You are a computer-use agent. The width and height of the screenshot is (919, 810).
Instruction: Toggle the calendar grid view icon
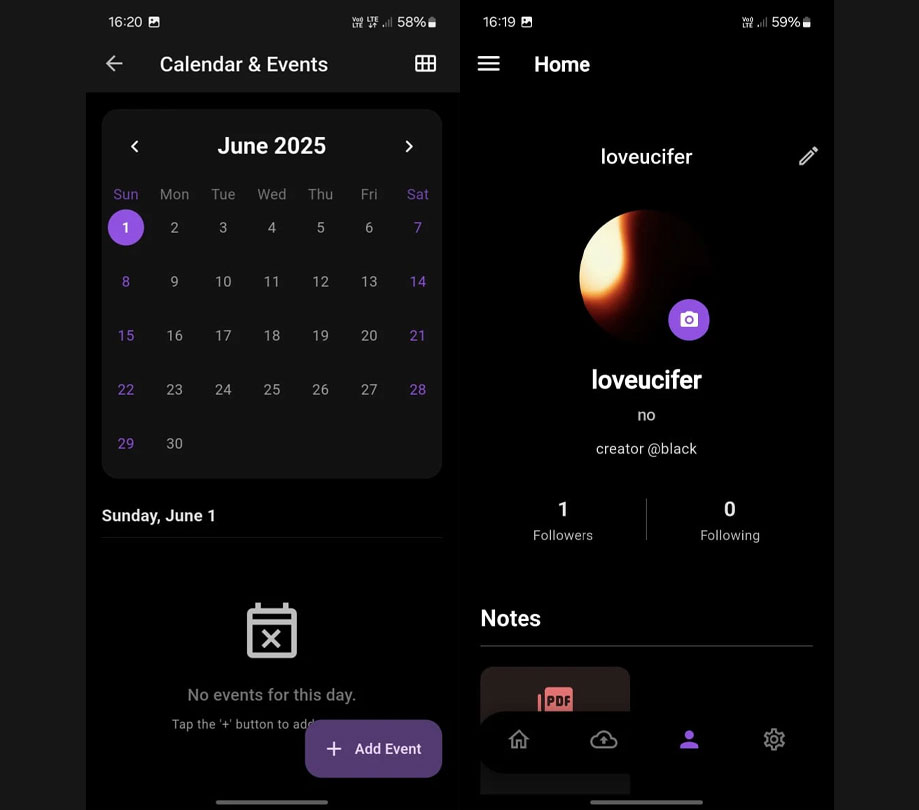pos(425,64)
